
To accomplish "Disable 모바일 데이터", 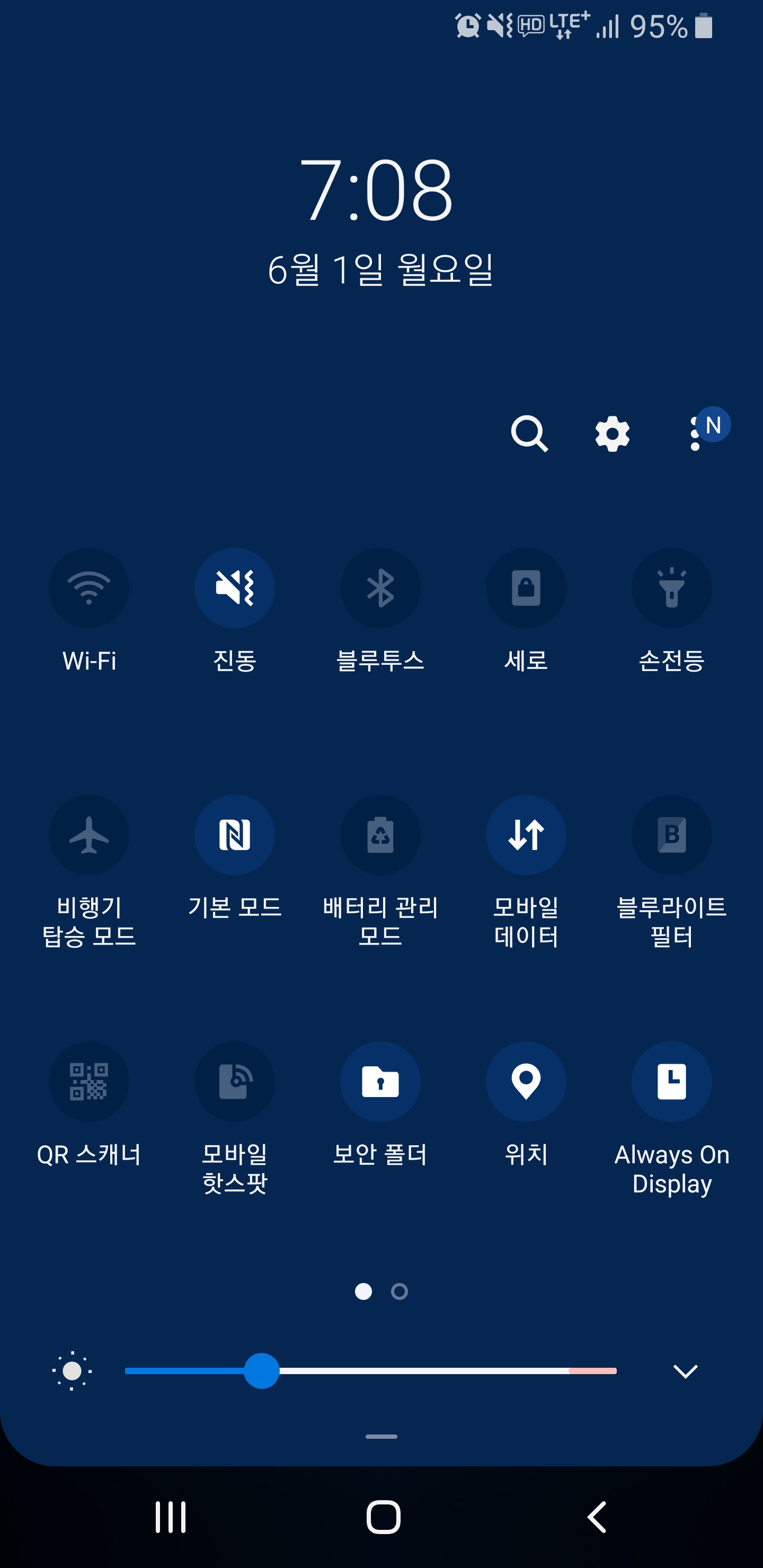I will 526,835.
